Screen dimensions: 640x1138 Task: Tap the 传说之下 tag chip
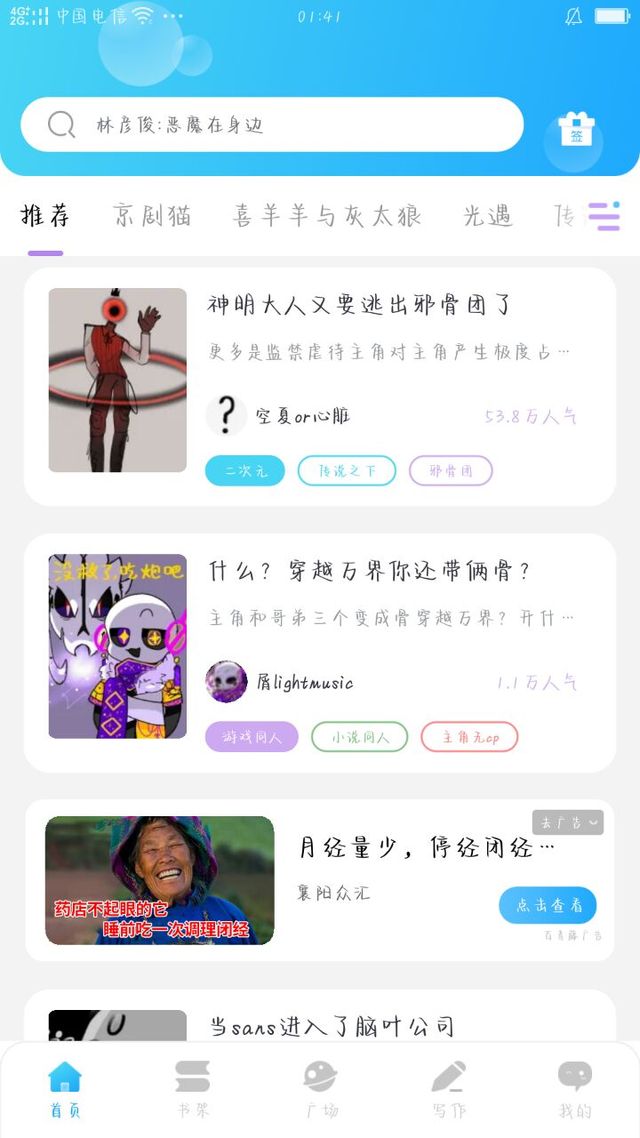click(346, 471)
